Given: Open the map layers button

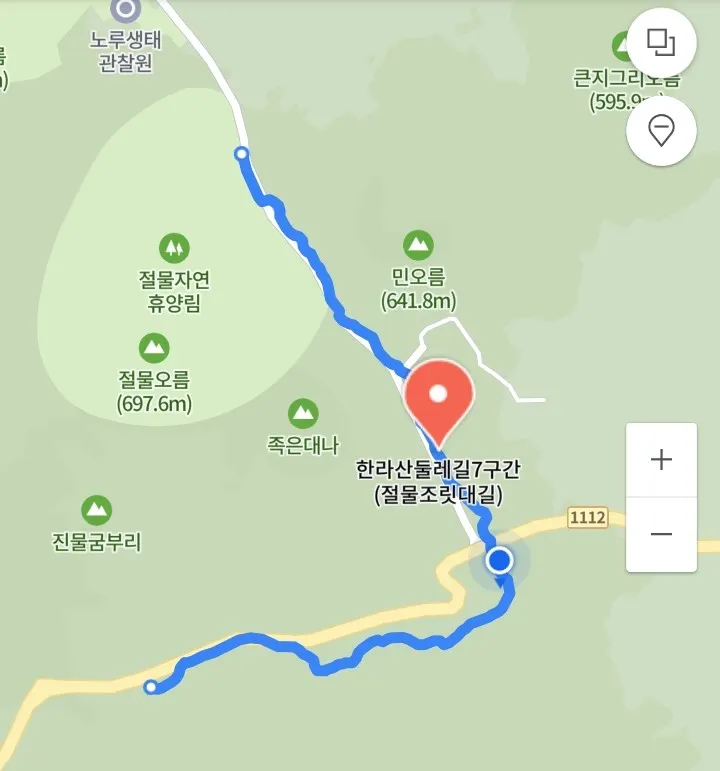Looking at the screenshot, I should click(660, 42).
